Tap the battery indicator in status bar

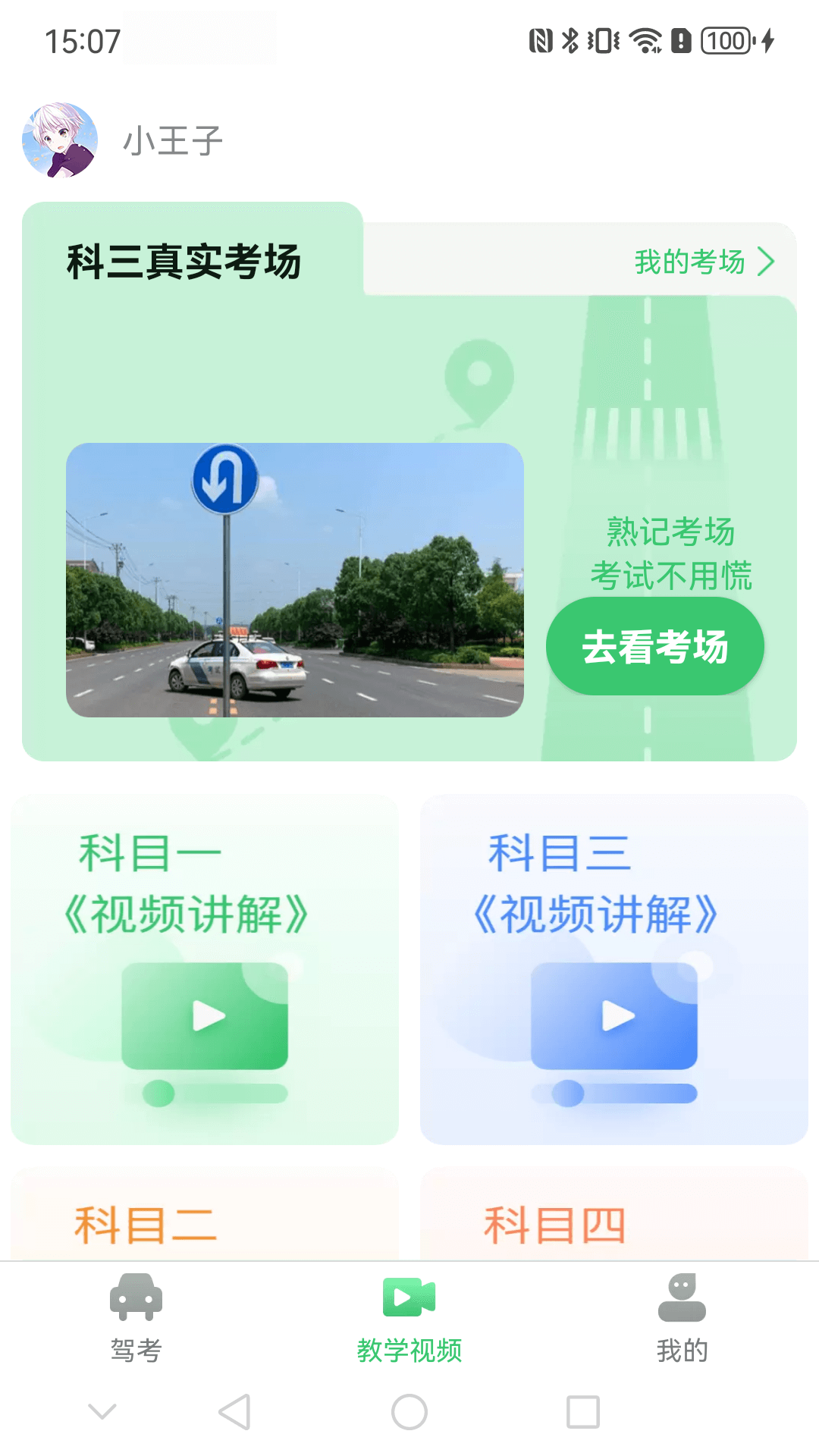coord(726,41)
